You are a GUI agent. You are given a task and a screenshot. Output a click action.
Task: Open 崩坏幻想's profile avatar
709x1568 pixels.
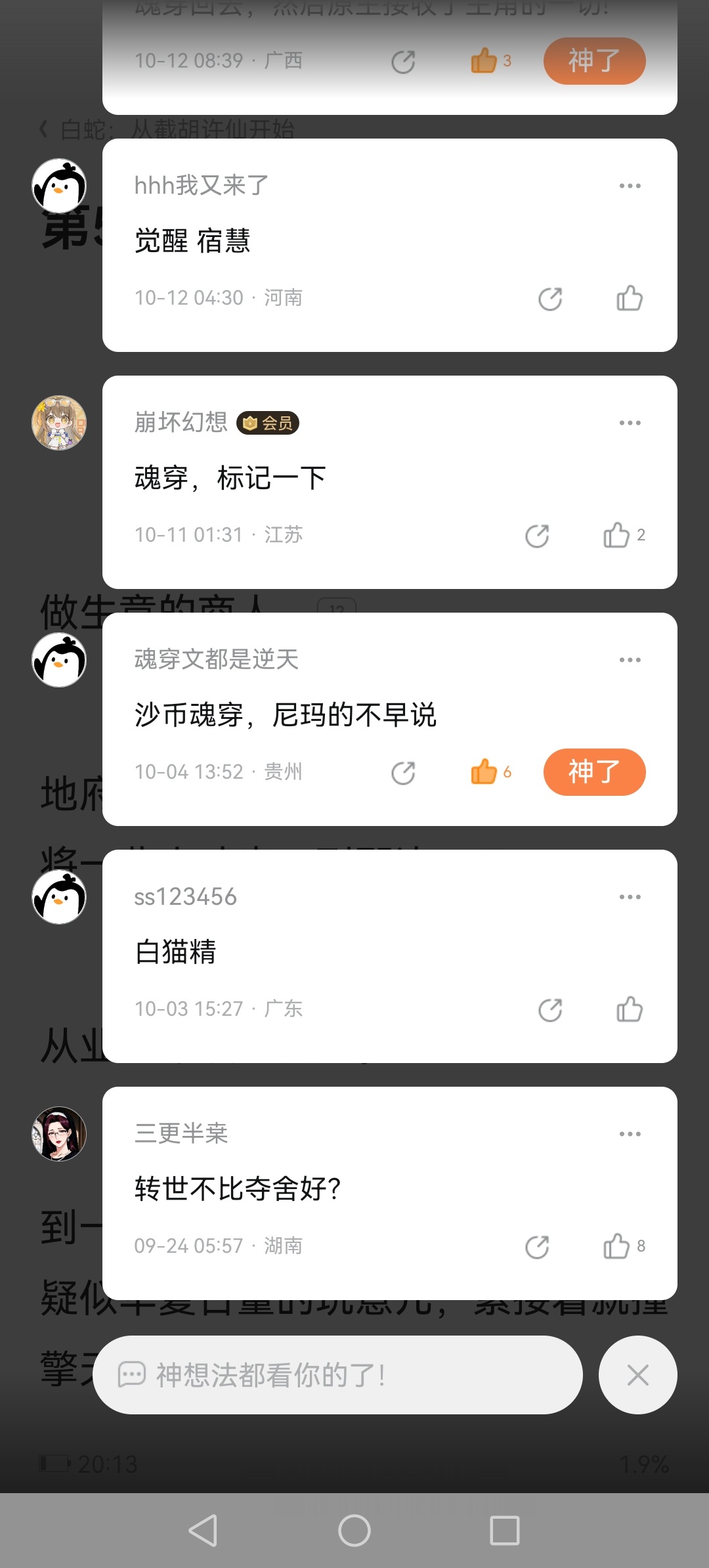59,423
